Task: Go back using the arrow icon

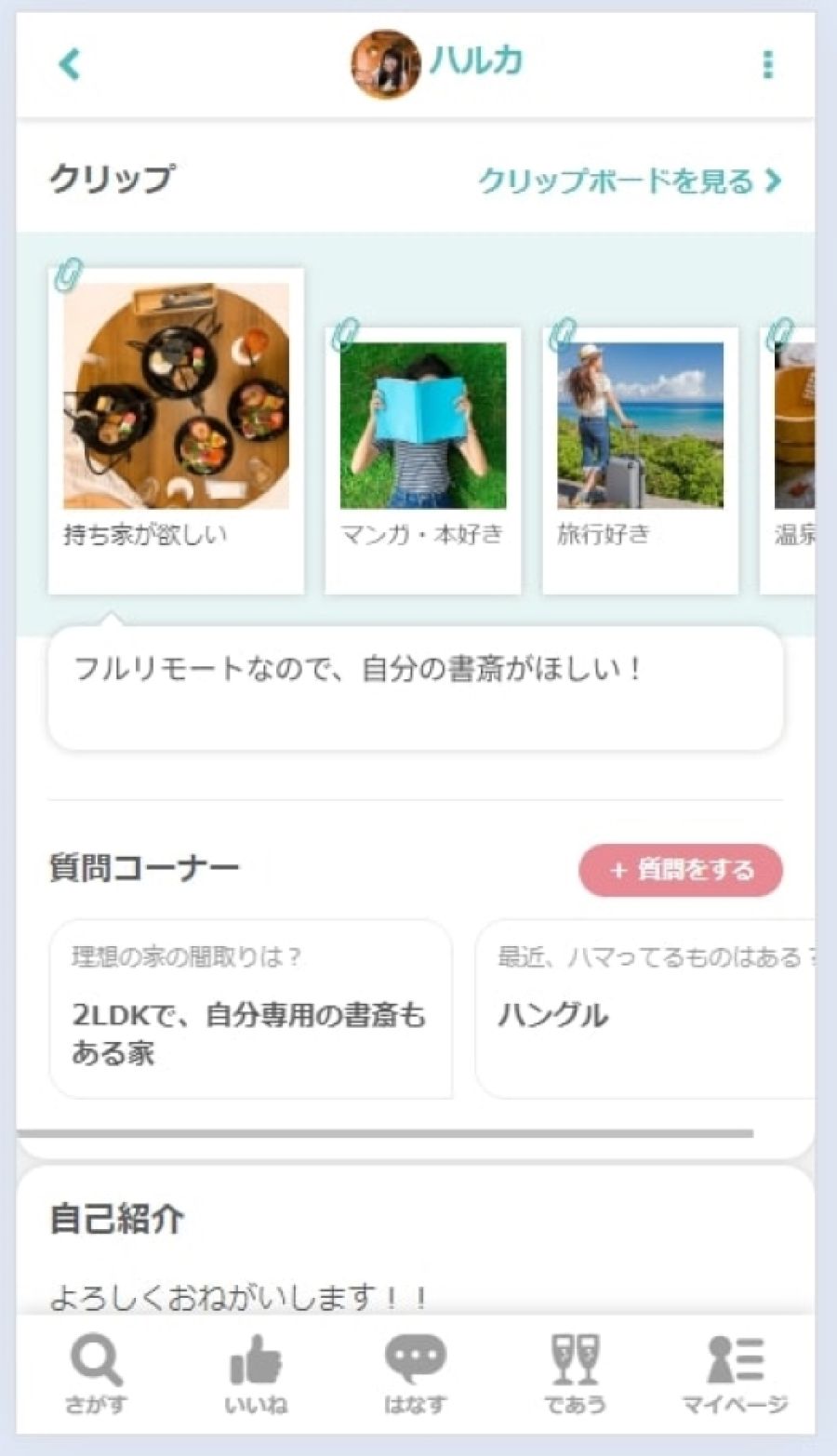Action: pos(70,64)
